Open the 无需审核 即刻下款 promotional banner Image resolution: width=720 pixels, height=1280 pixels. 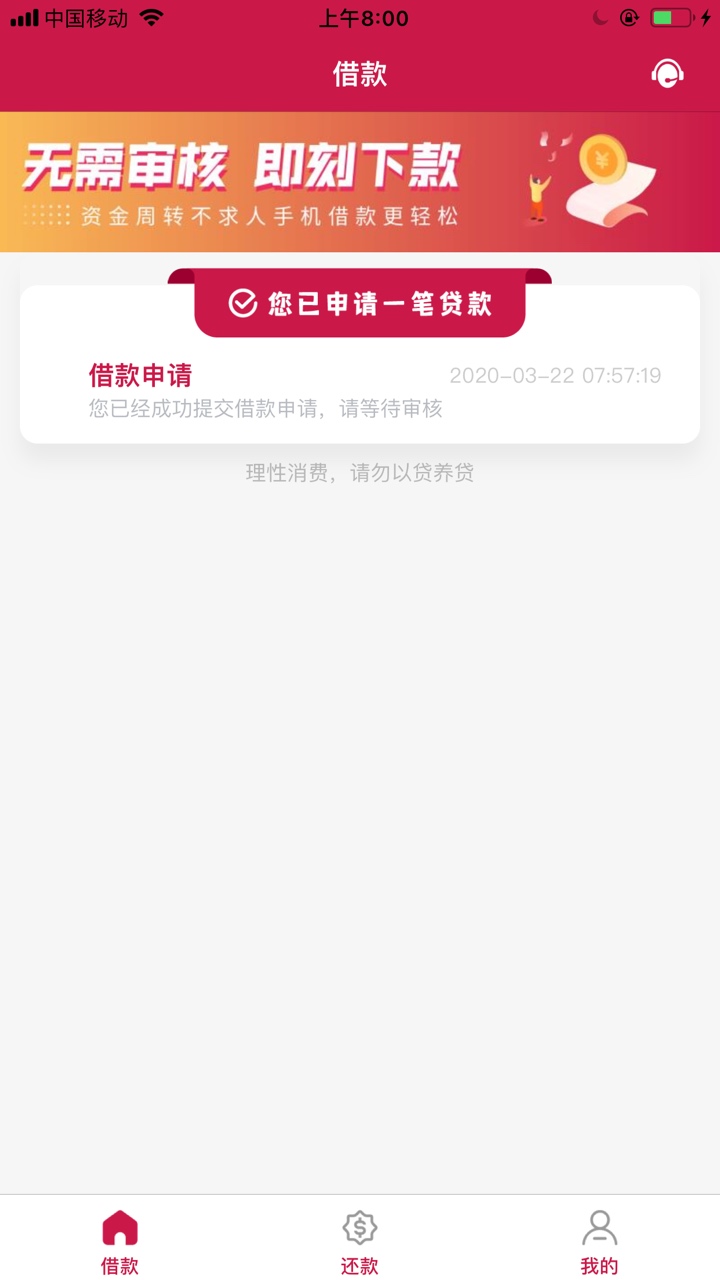tap(360, 182)
